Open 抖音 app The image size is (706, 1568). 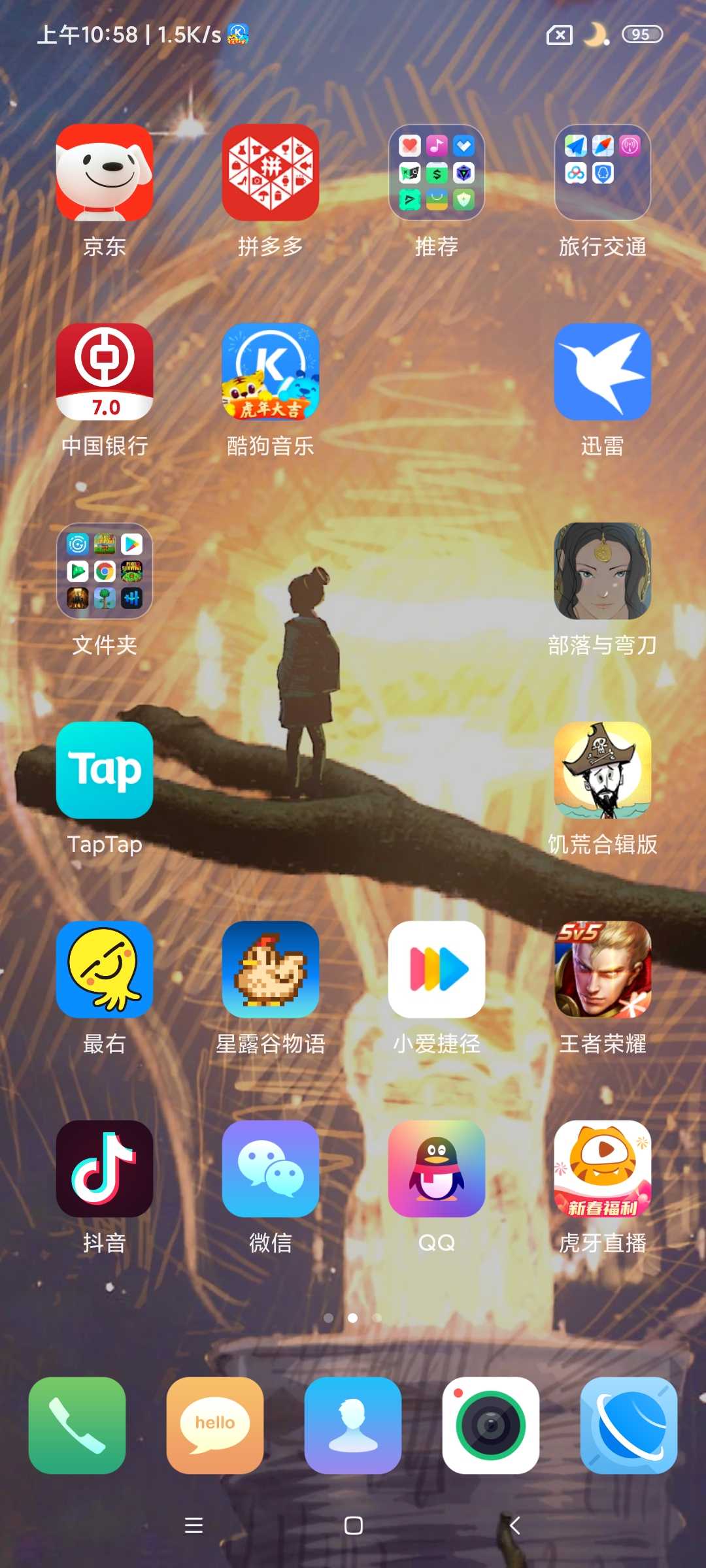click(105, 1169)
